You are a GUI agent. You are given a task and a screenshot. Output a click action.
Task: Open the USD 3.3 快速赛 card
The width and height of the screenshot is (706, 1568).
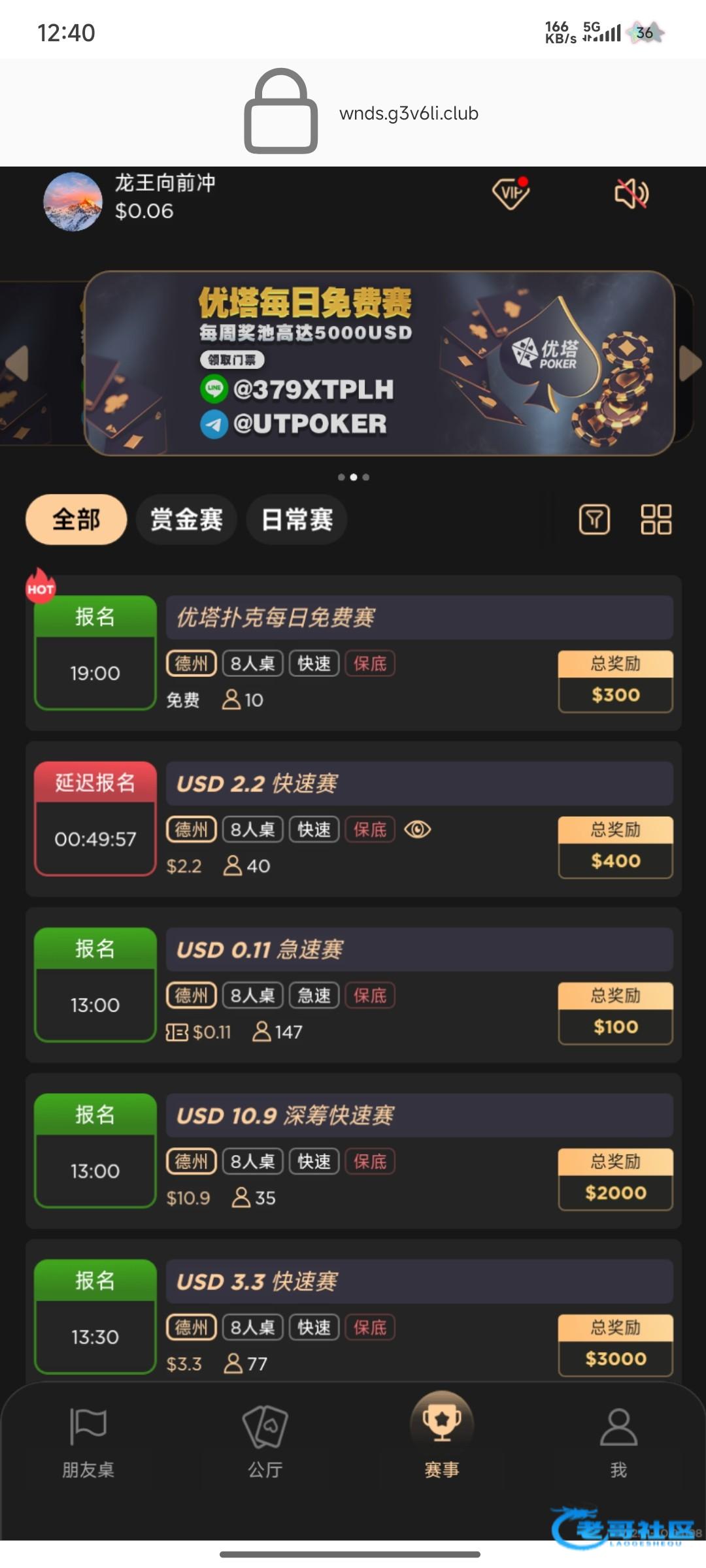click(418, 1281)
